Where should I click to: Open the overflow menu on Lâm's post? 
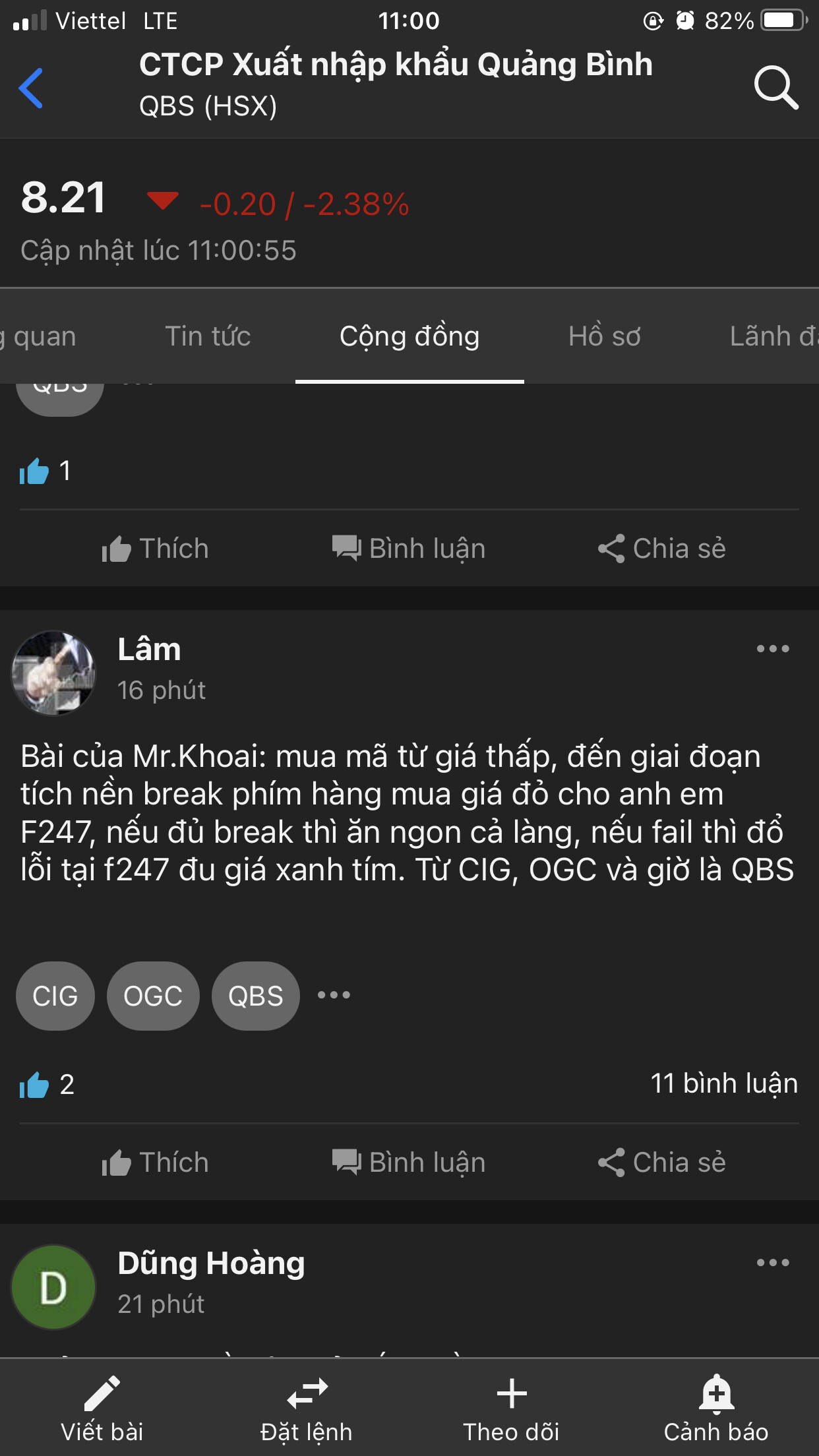click(x=772, y=649)
